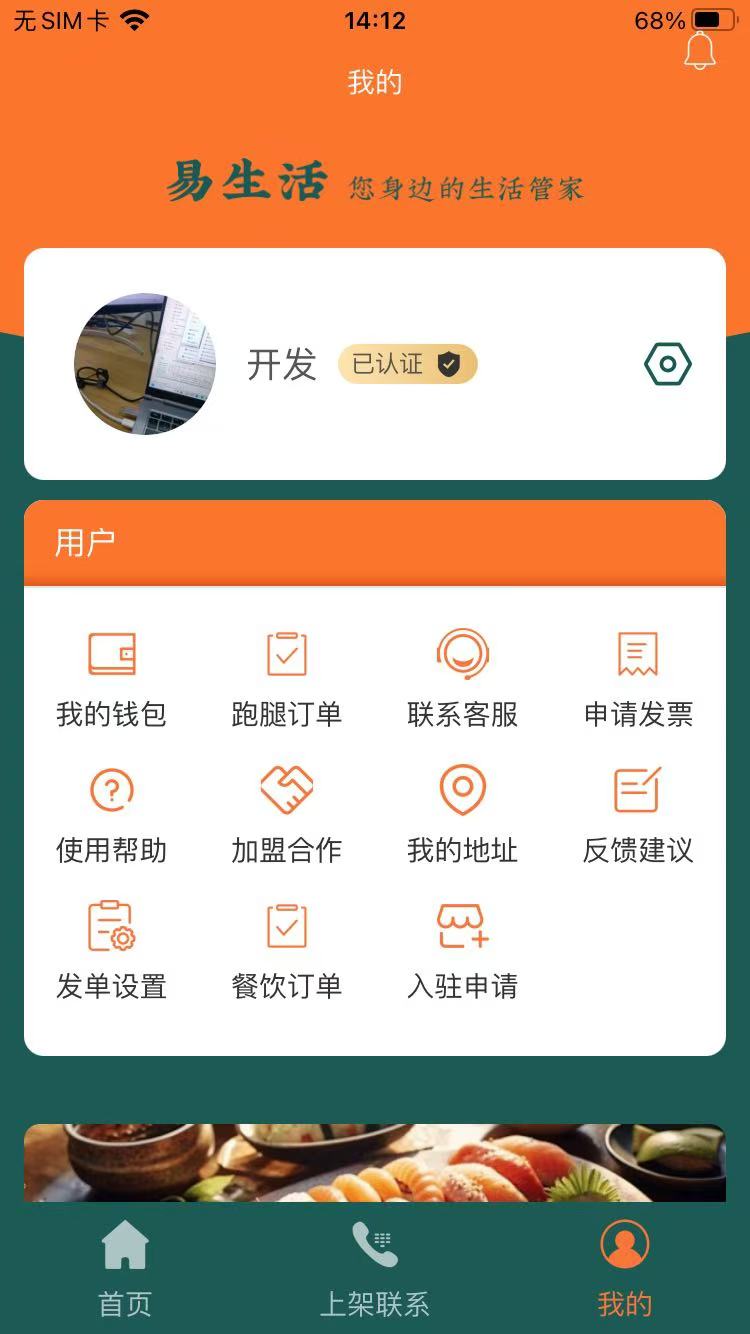Tap the 已认证 verified badge

coord(406,364)
